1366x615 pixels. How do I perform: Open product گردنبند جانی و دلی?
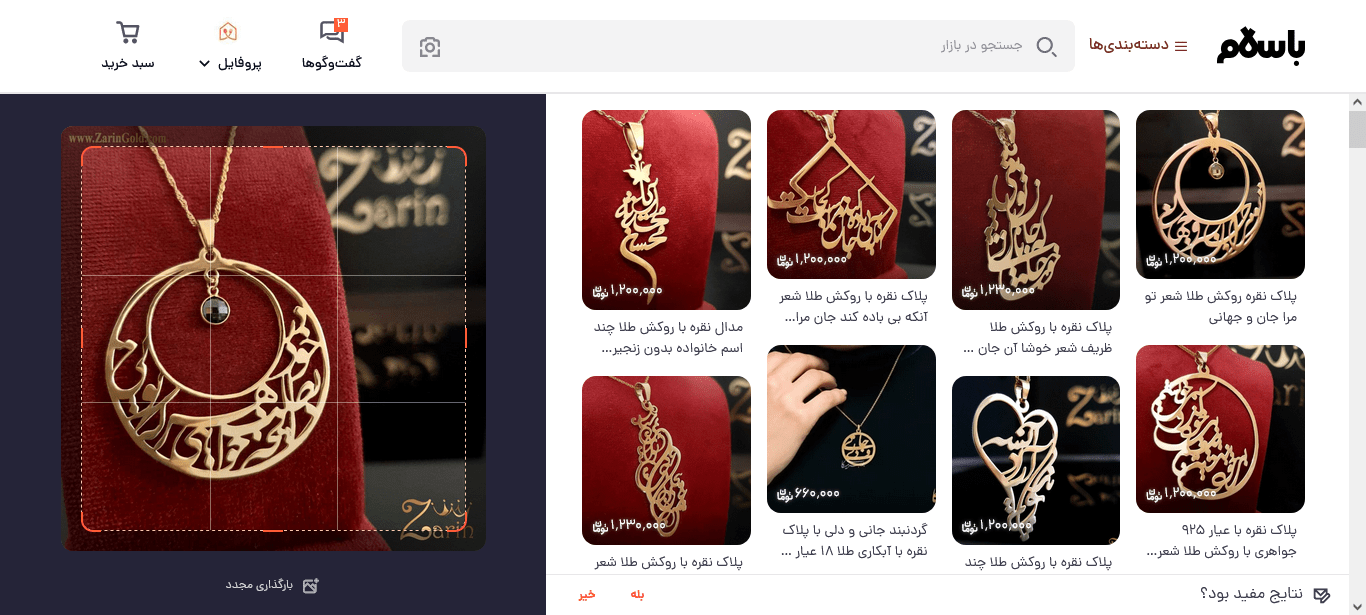[851, 428]
